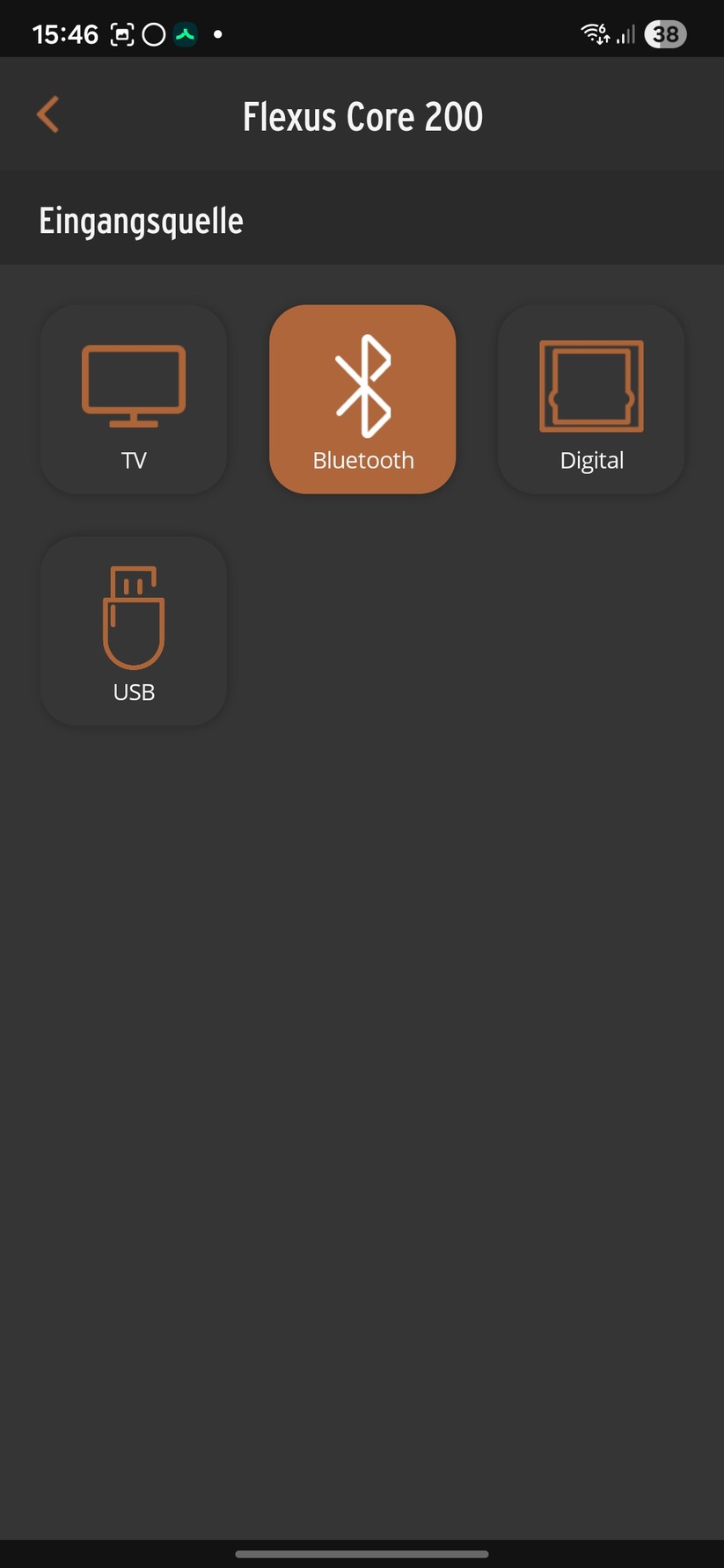Viewport: 724px width, 1568px height.
Task: Tap the green app icon in the status bar
Action: click(186, 33)
